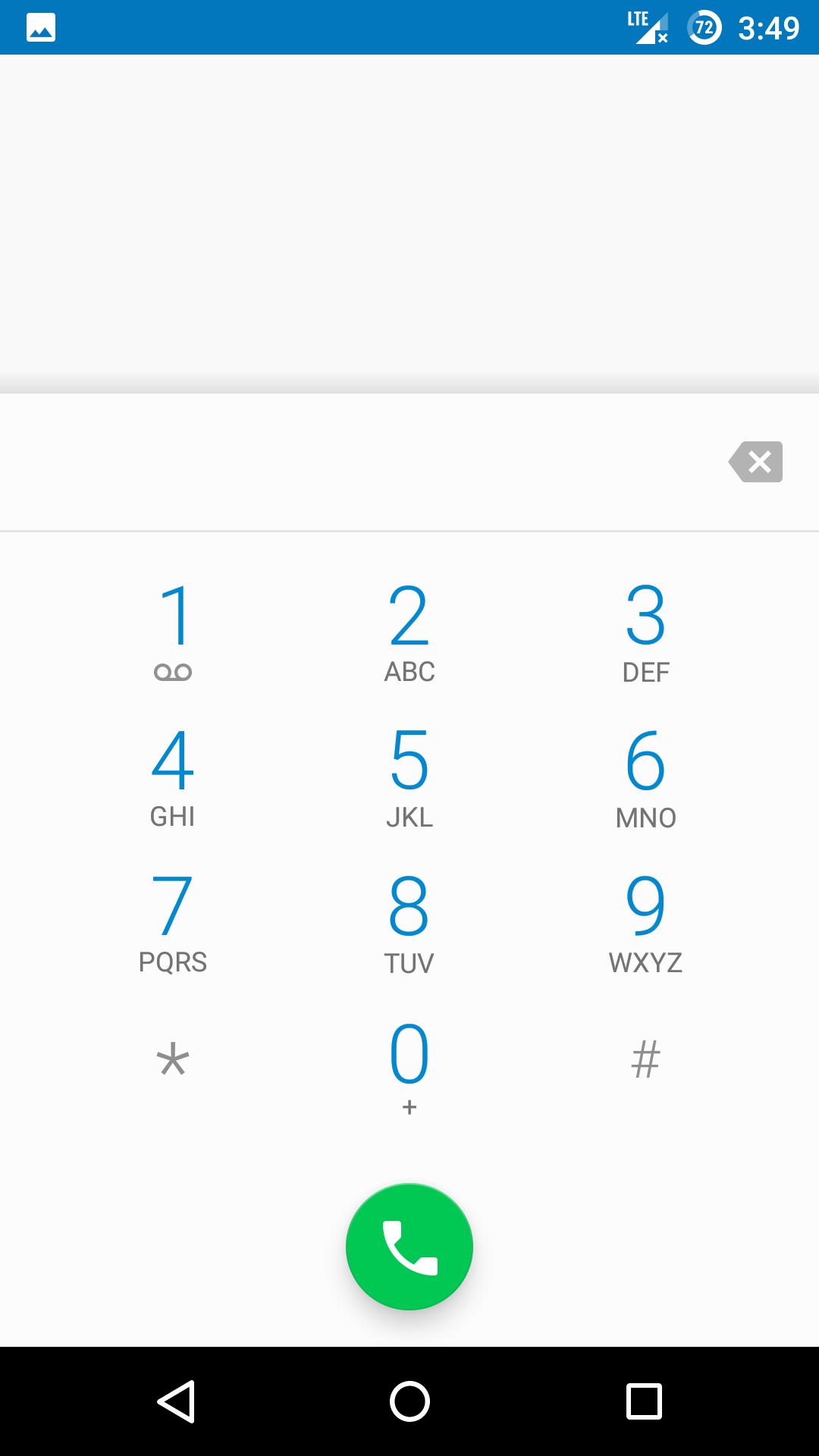
Task: Go back using the navigation bar
Action: [176, 1401]
